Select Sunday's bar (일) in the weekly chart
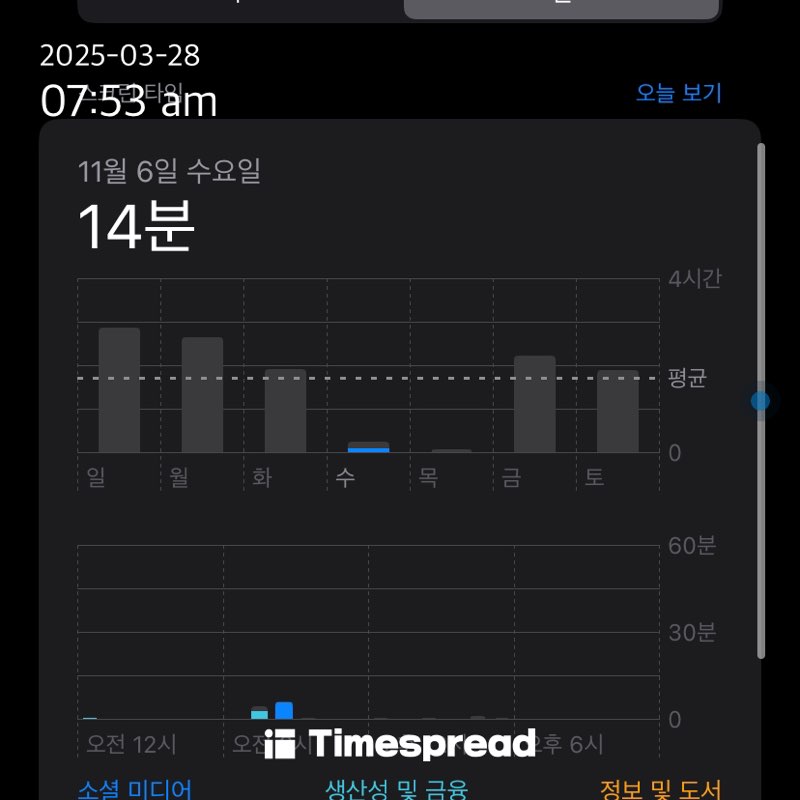Viewport: 800px width, 800px height. tap(119, 390)
